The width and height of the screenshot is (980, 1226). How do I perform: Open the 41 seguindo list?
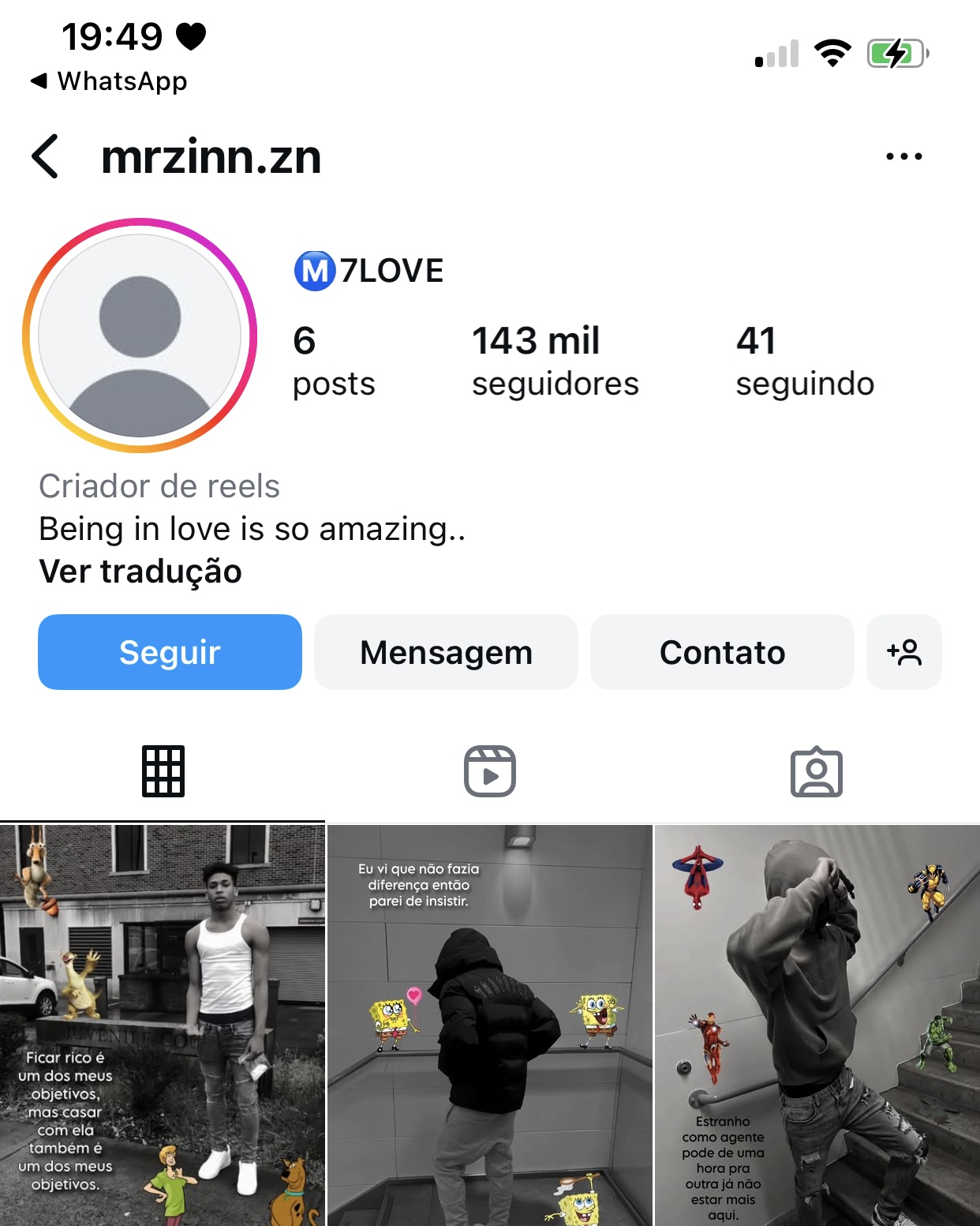804,362
